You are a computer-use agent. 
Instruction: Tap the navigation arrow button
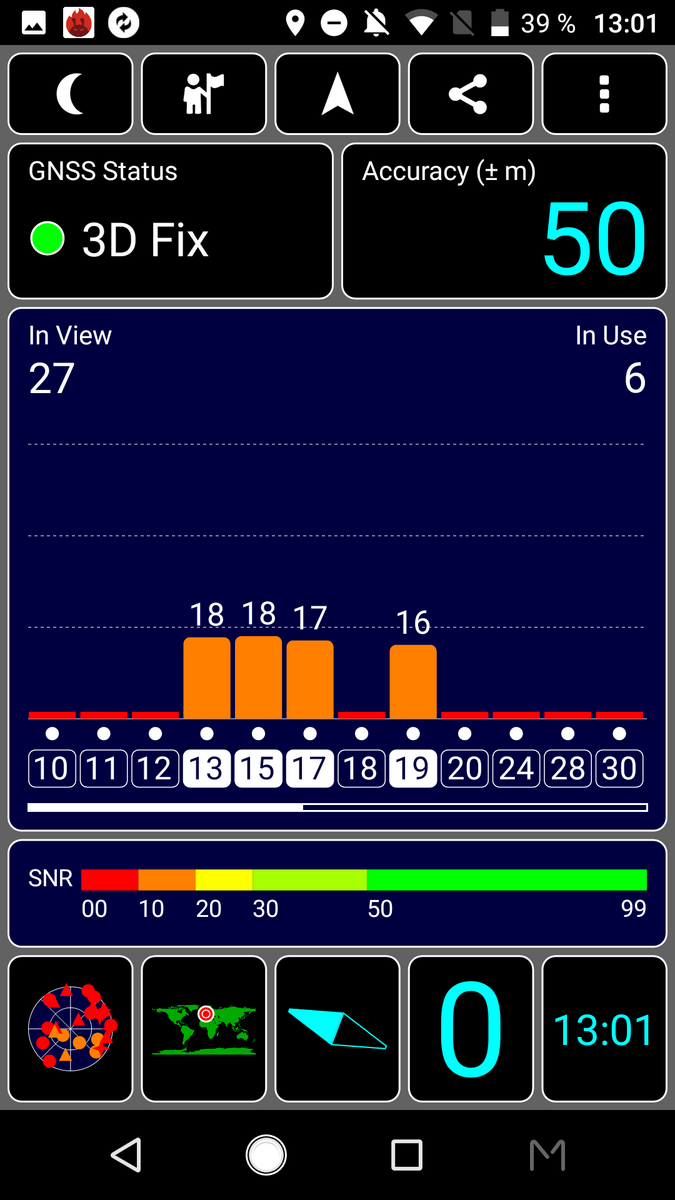337,94
